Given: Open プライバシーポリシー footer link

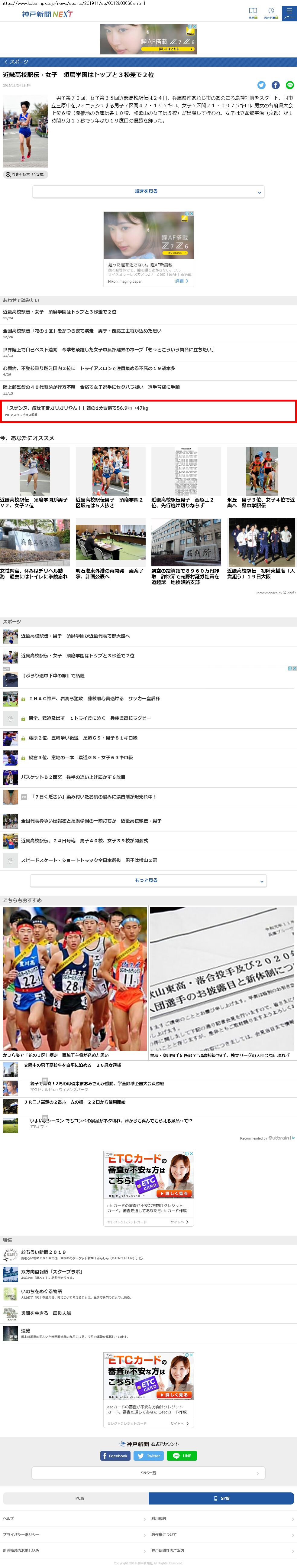Looking at the screenshot, I should [21, 1534].
